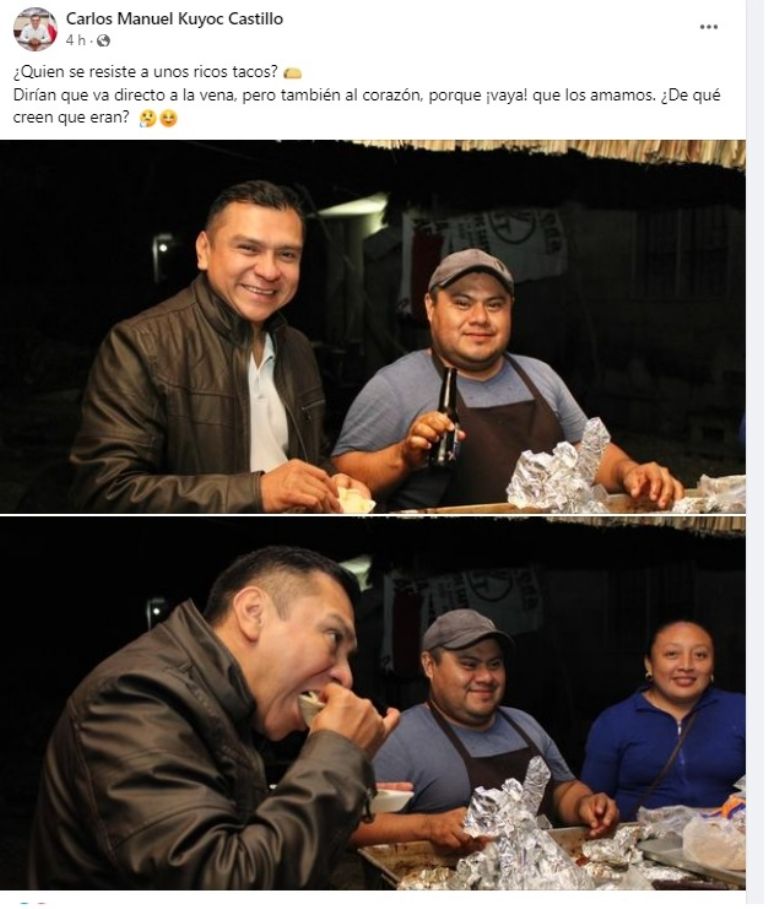Open Carlos Manuel Kuyoc Castillo's profile picture
The width and height of the screenshot is (768, 909).
(x=35, y=29)
